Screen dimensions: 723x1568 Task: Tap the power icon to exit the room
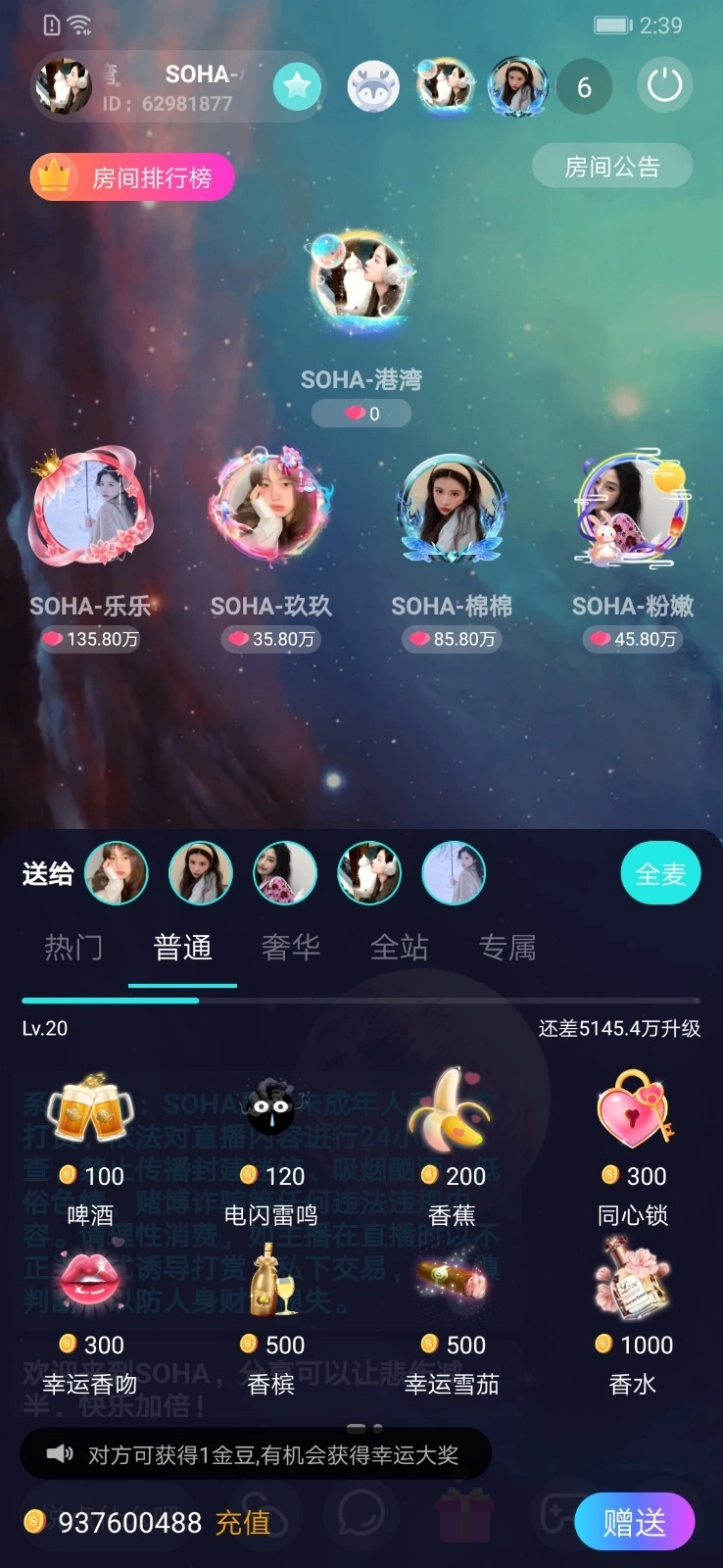664,86
